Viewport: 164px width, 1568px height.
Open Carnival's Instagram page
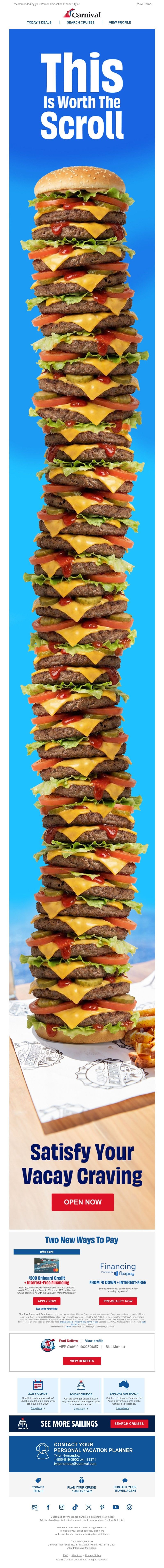(x=61, y=1507)
